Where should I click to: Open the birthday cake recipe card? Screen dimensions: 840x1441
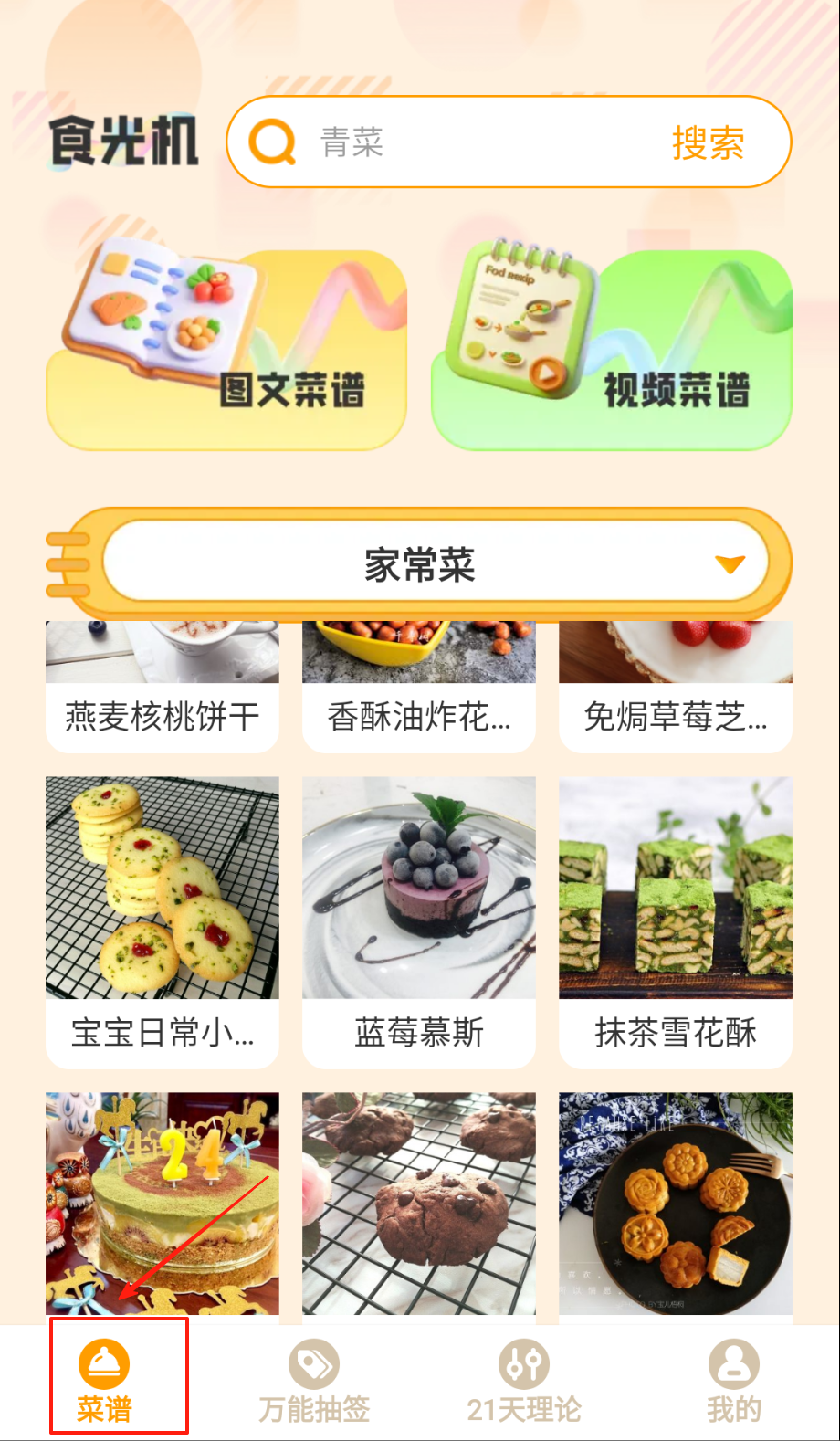point(163,1204)
